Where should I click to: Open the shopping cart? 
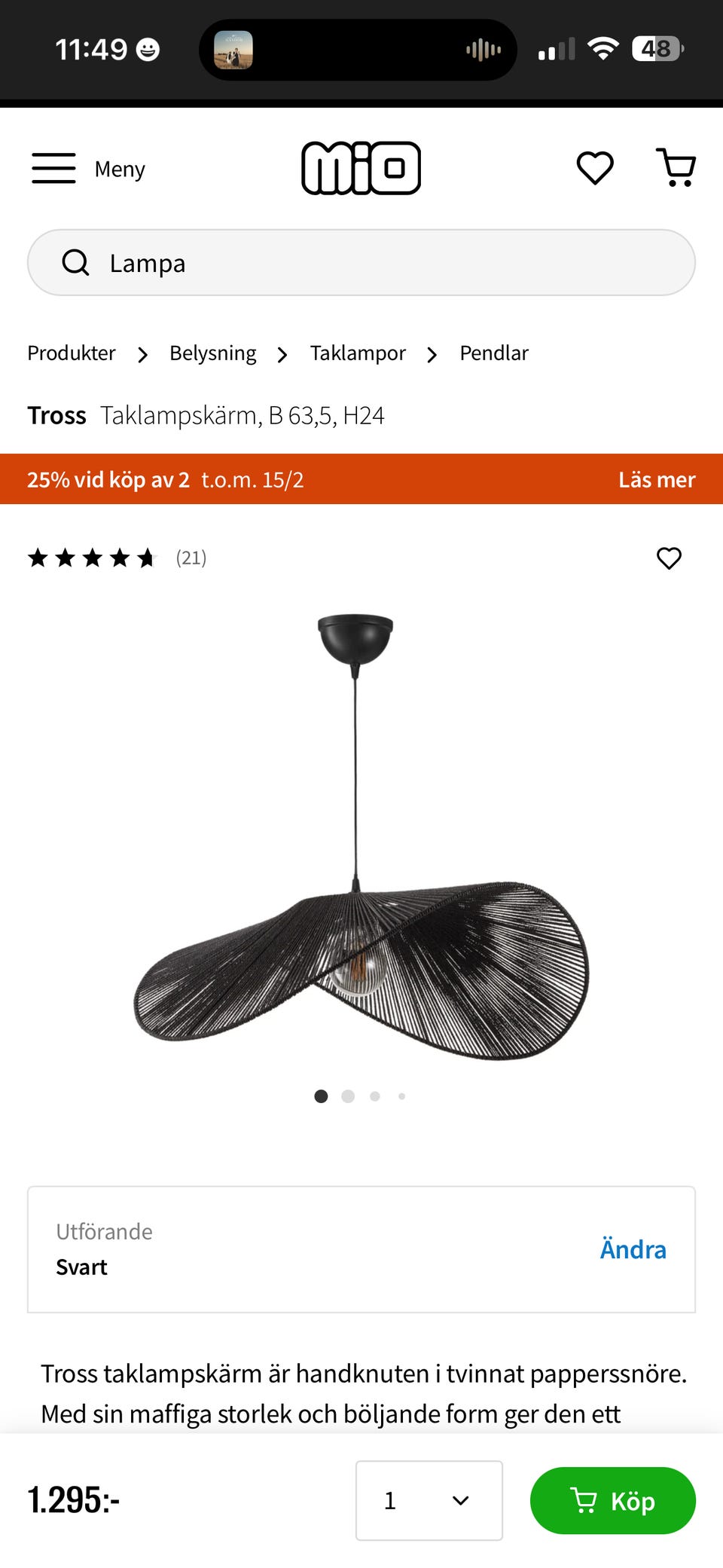click(676, 167)
